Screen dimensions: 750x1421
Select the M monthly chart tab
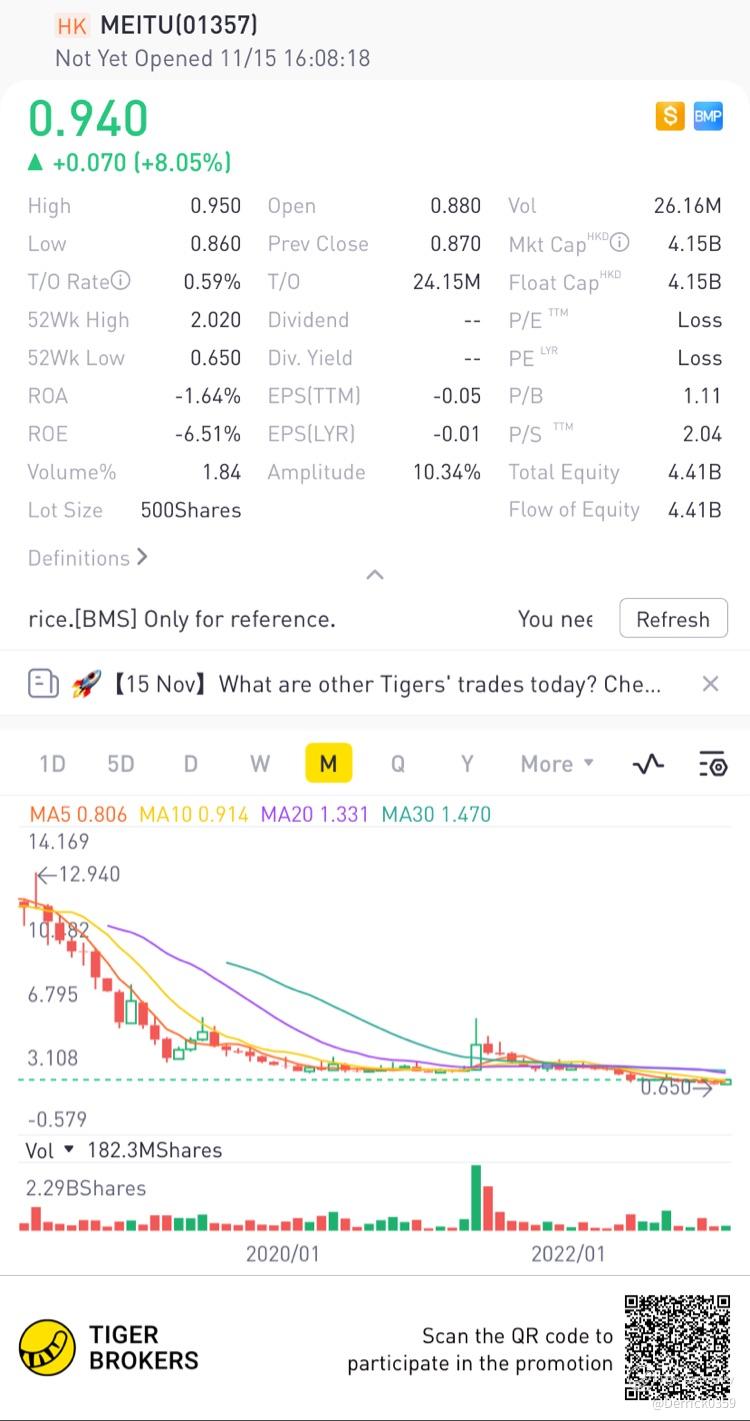tap(328, 764)
